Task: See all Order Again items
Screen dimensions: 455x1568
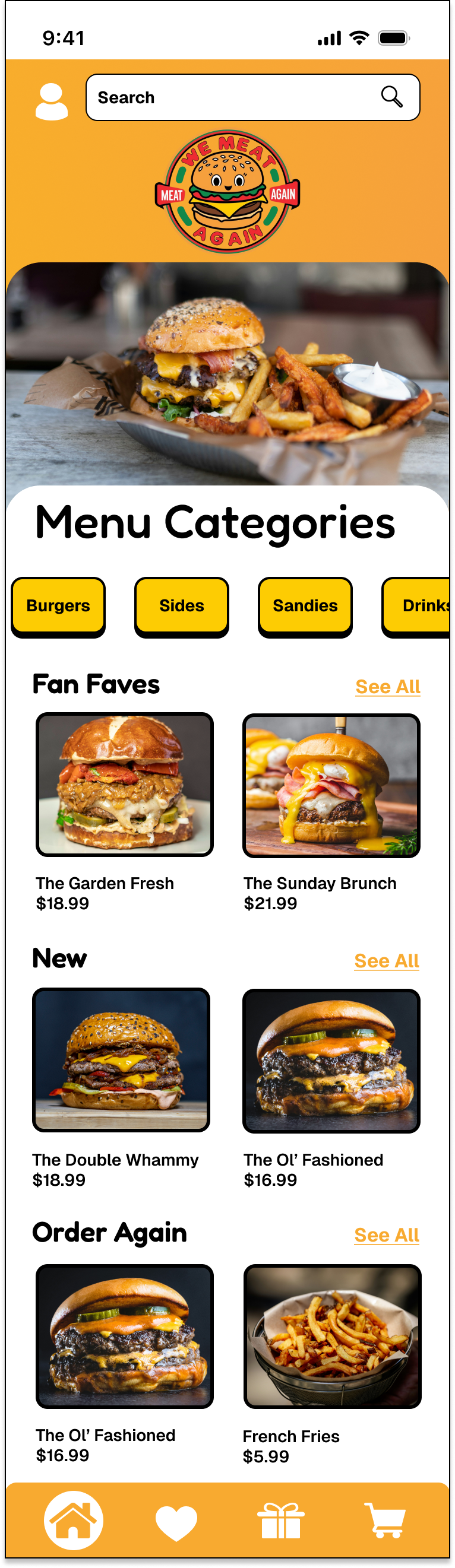Action: tap(387, 1234)
